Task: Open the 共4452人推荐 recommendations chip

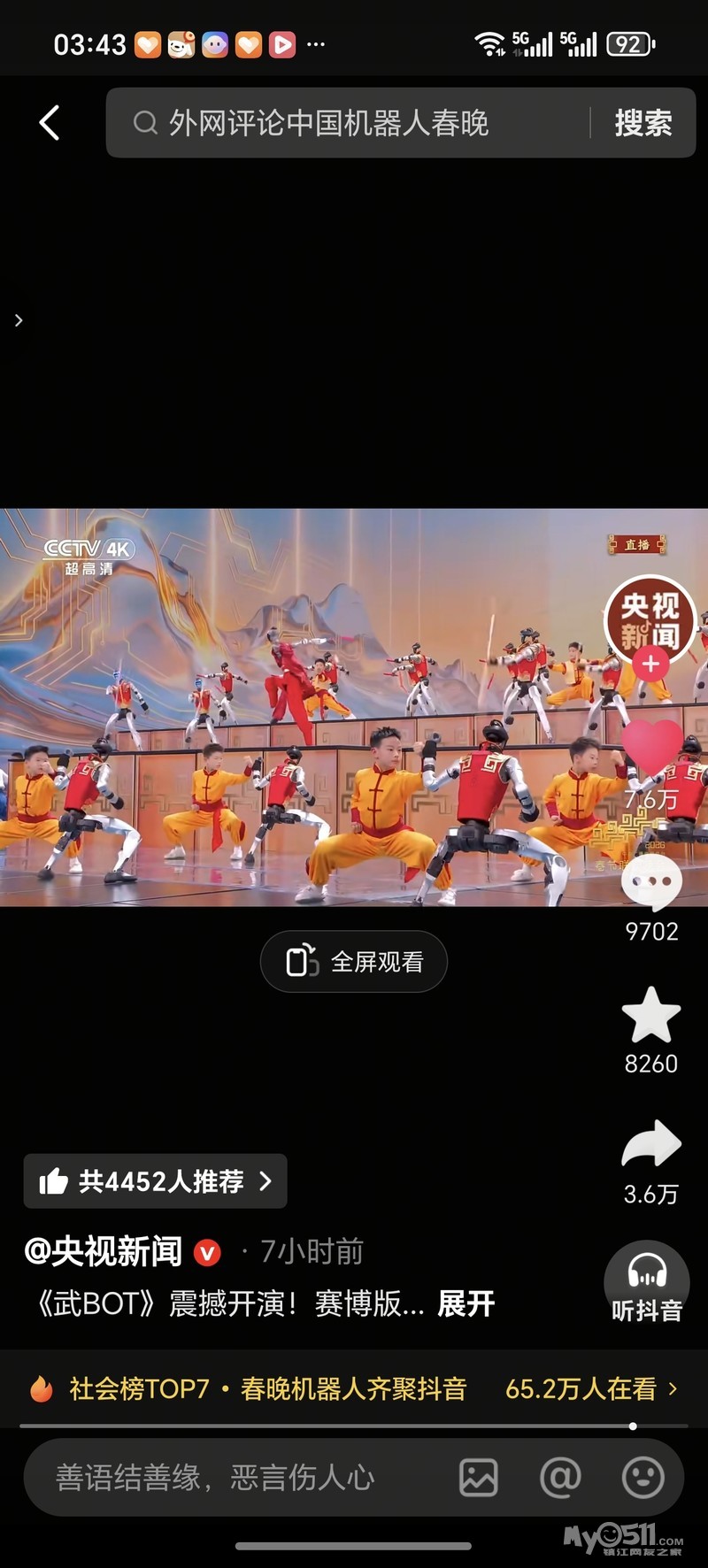Action: coord(156,1181)
